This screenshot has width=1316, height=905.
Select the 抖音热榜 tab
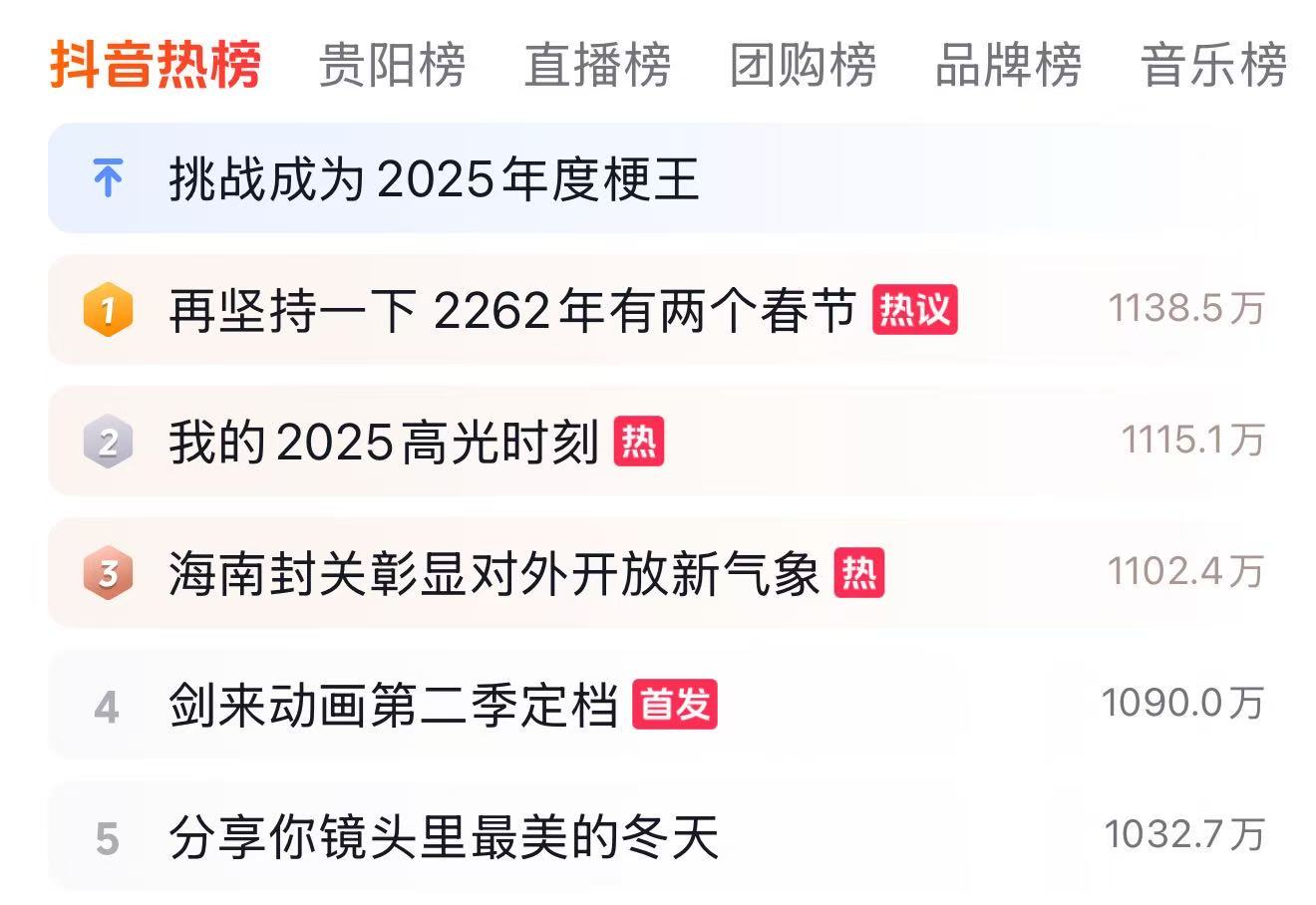point(156,66)
